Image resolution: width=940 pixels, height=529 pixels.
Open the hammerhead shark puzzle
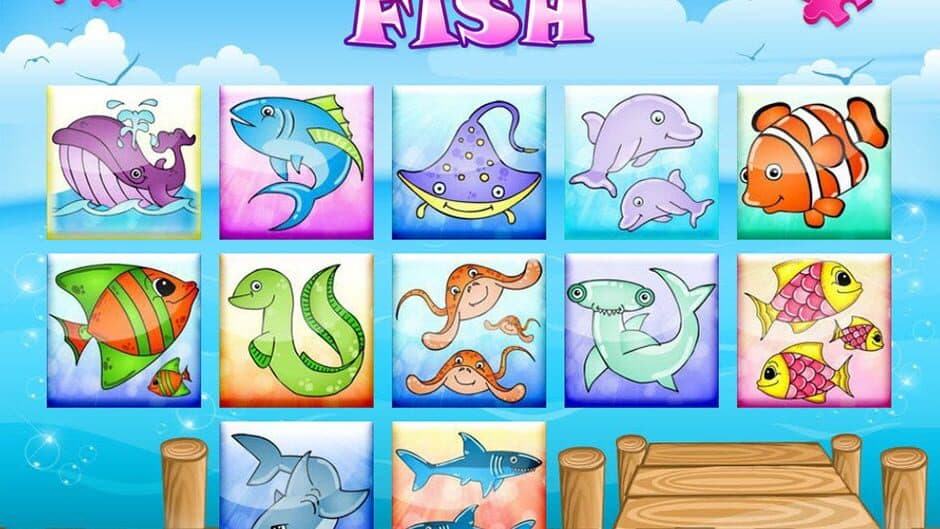coord(641,330)
